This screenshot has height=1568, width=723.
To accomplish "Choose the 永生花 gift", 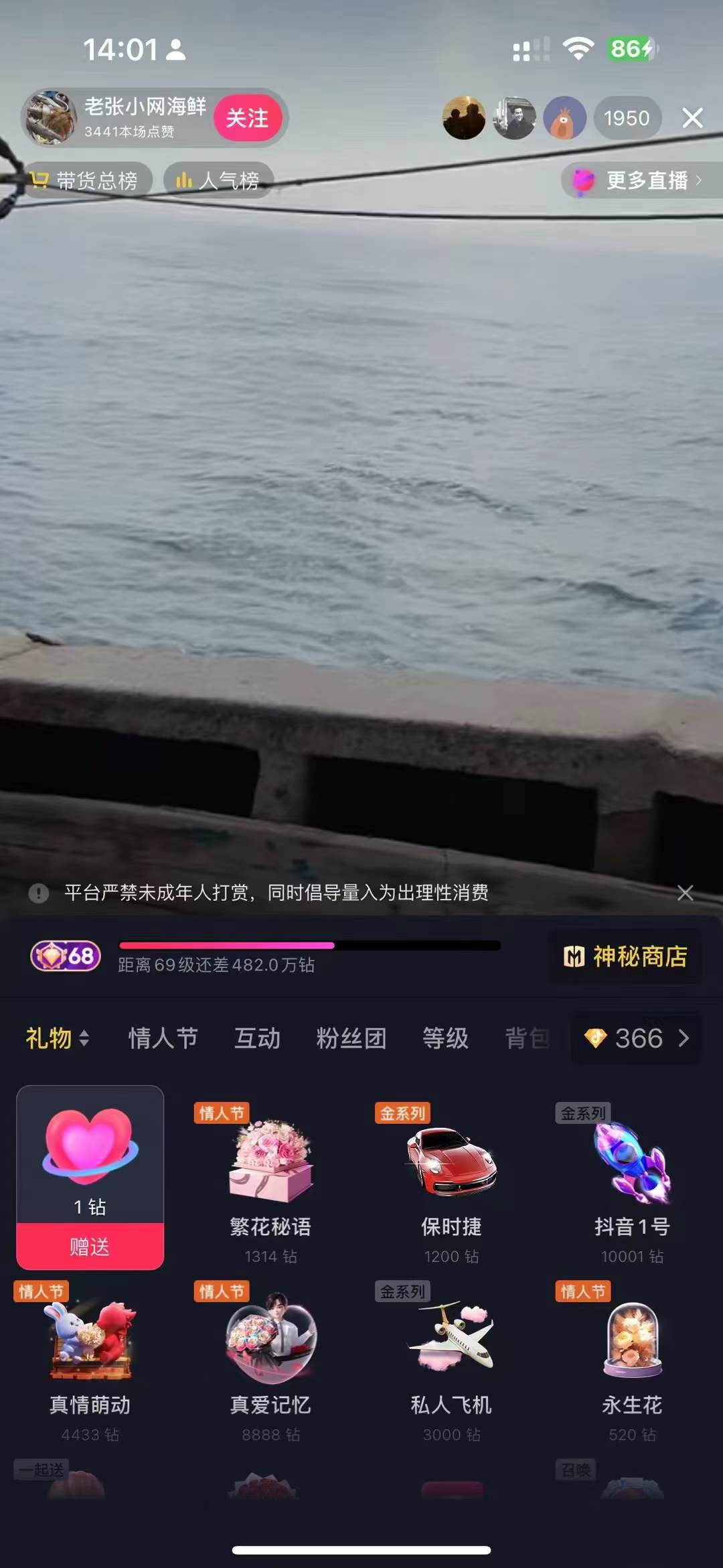I will pyautogui.click(x=632, y=1360).
